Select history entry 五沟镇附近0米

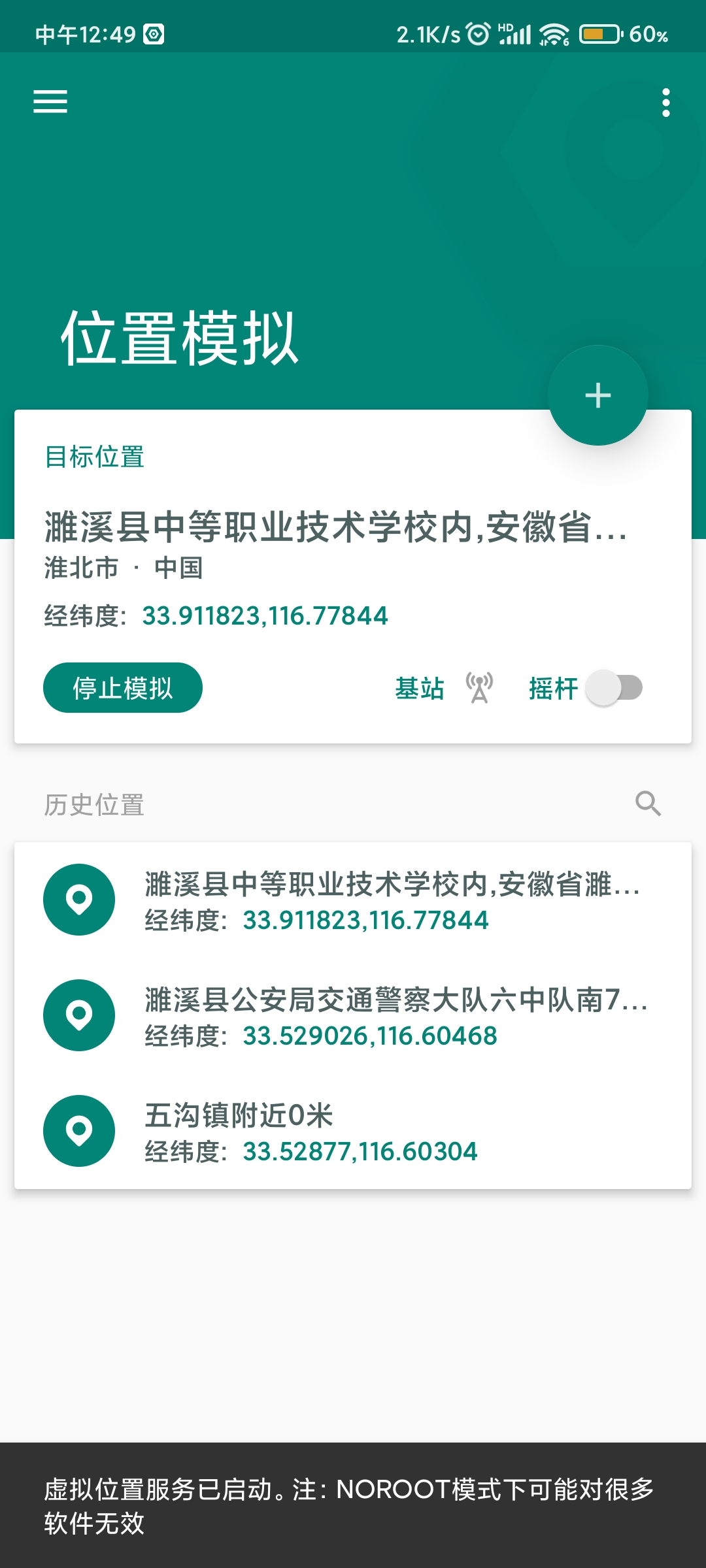click(x=353, y=1132)
